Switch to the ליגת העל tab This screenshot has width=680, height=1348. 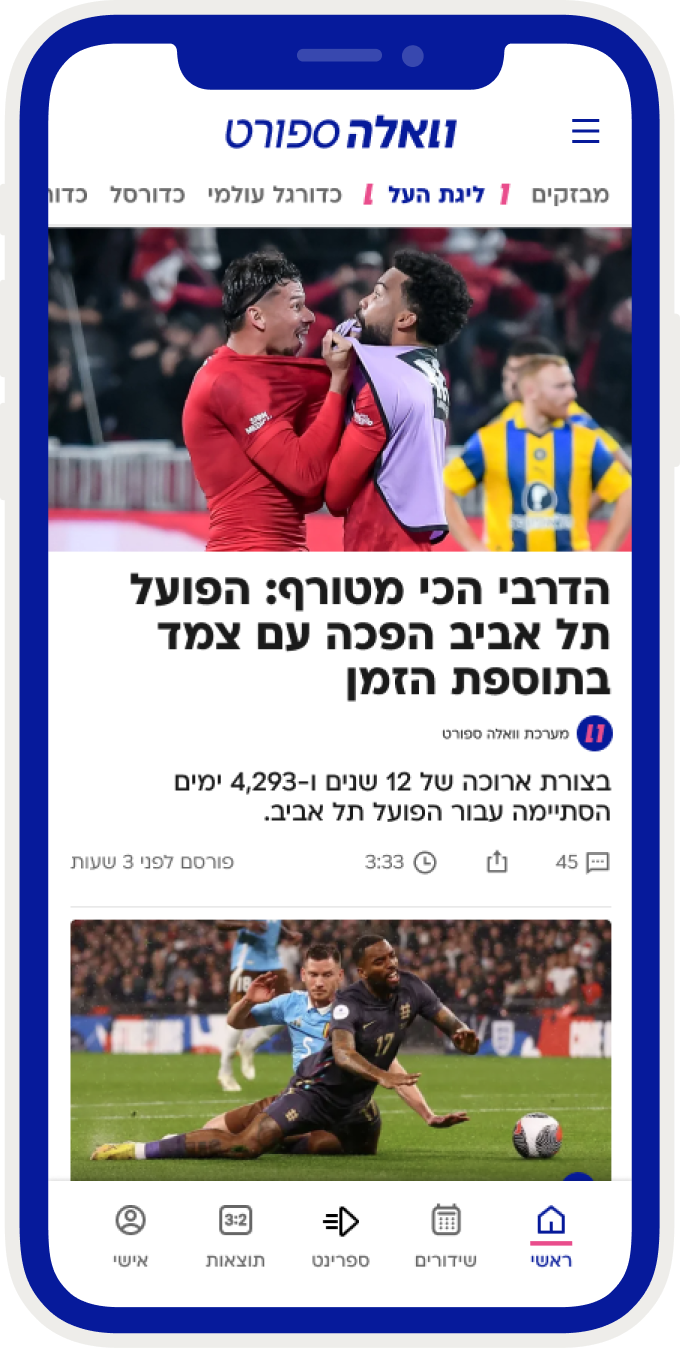click(x=436, y=194)
